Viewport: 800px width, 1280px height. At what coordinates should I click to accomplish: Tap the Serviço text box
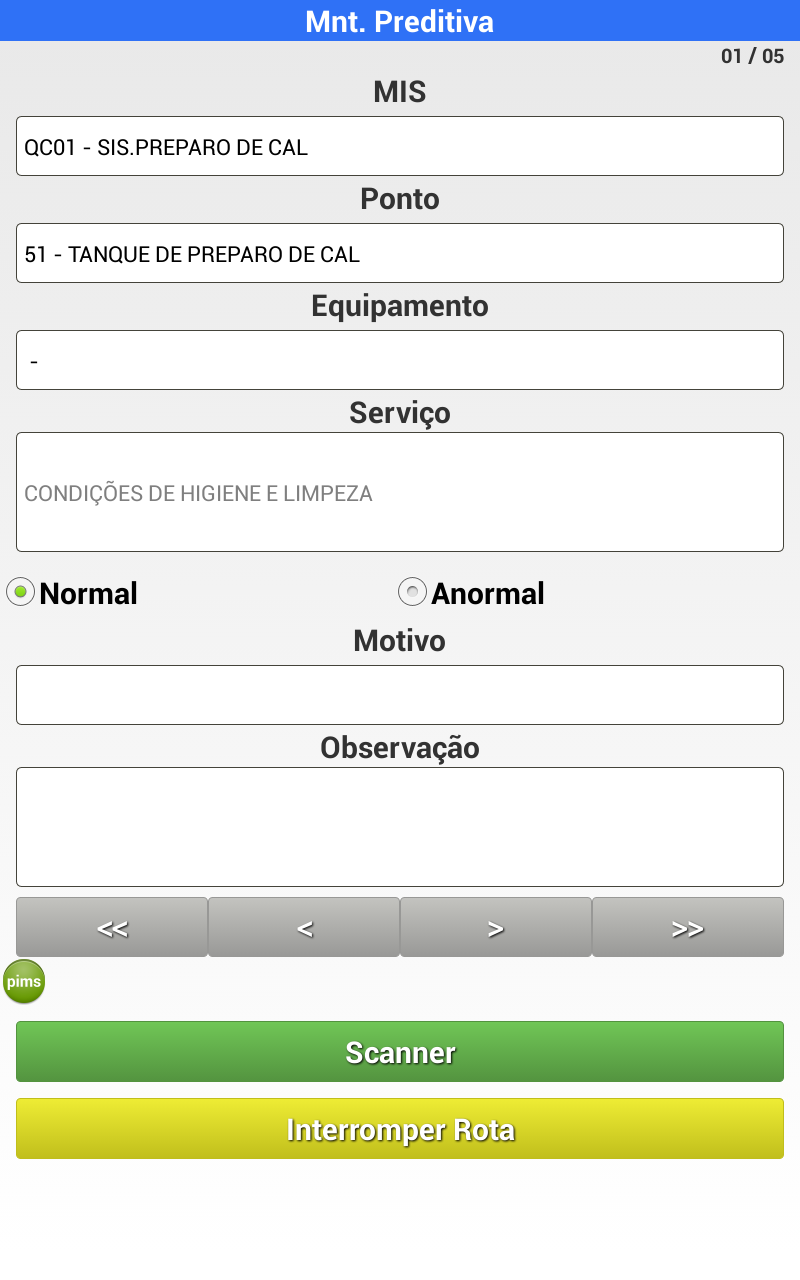click(x=400, y=492)
